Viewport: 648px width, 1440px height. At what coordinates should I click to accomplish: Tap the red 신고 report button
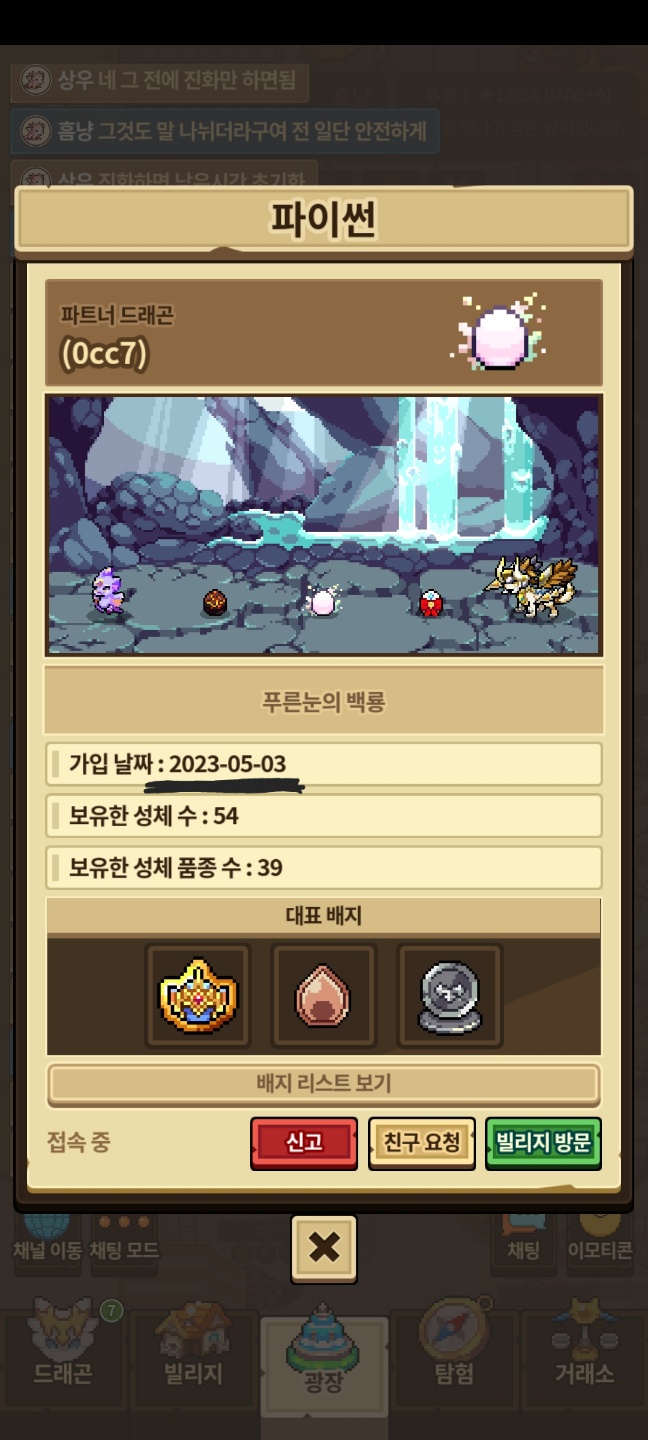[303, 1142]
